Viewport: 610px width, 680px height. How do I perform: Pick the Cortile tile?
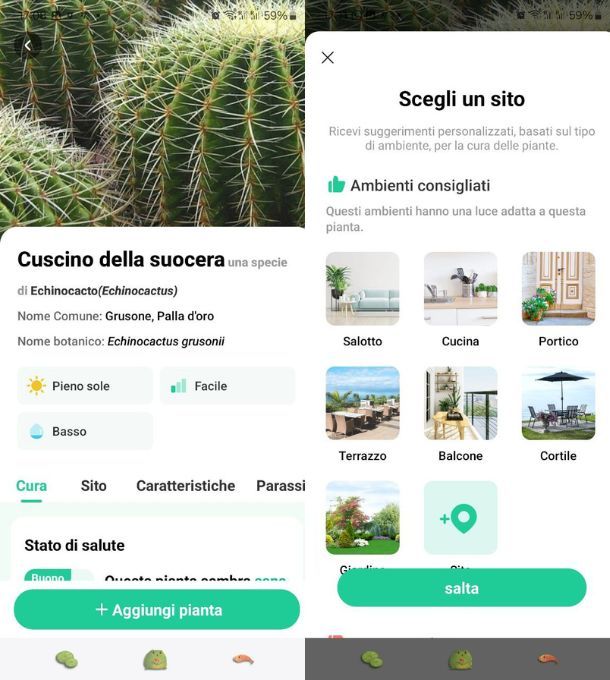click(558, 403)
